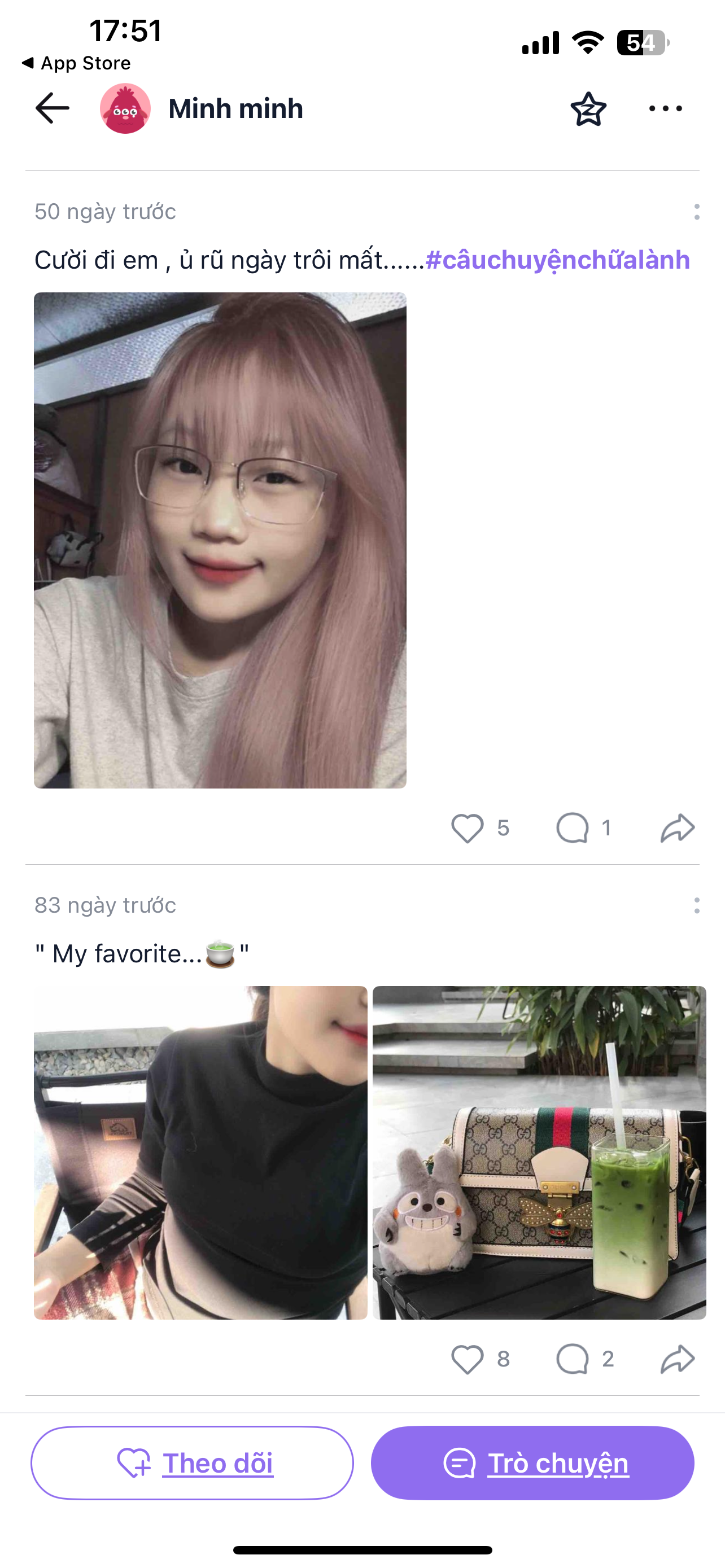Open comments on the "My favorite" post

pos(572,1359)
